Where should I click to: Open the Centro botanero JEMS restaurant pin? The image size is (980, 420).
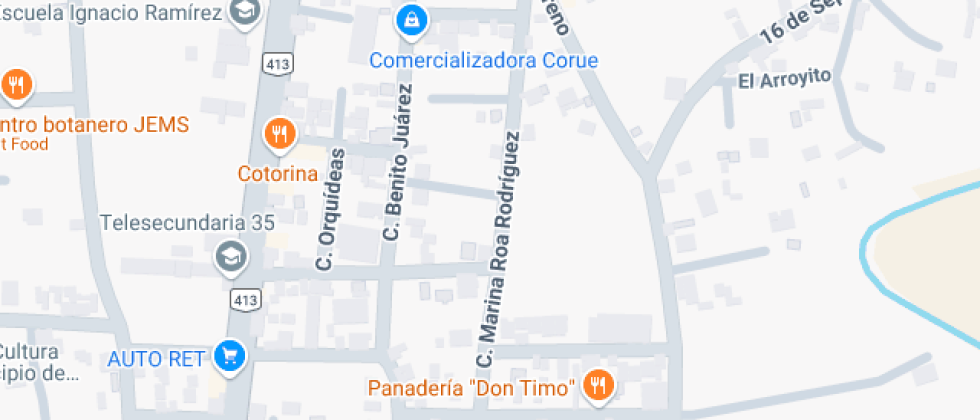tap(16, 86)
